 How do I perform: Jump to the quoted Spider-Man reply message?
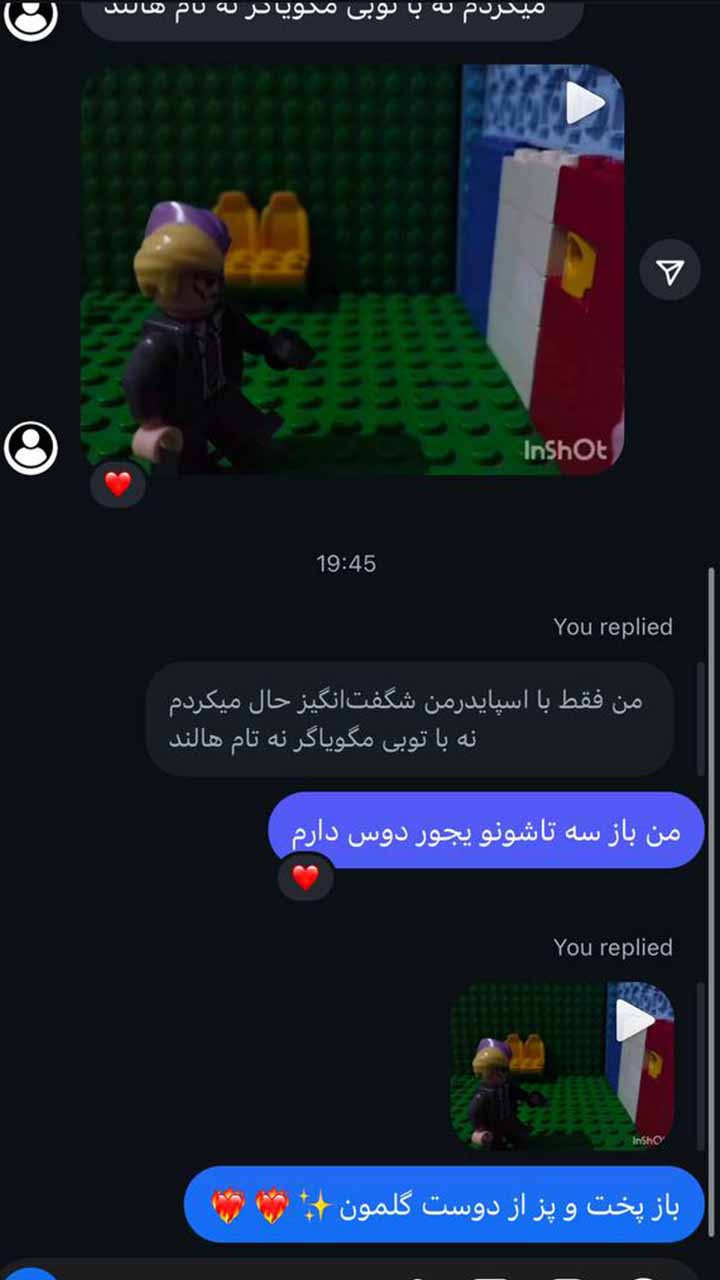coord(410,718)
